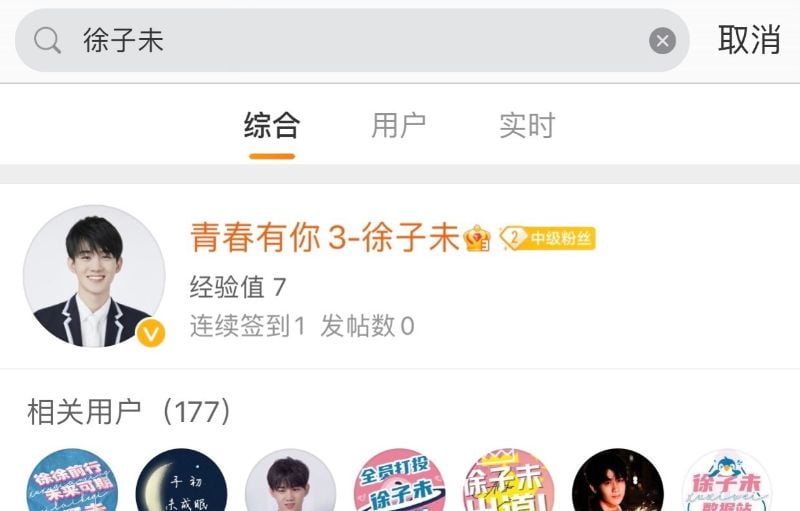Cancel the search with 取消
The image size is (800, 511).
748,40
